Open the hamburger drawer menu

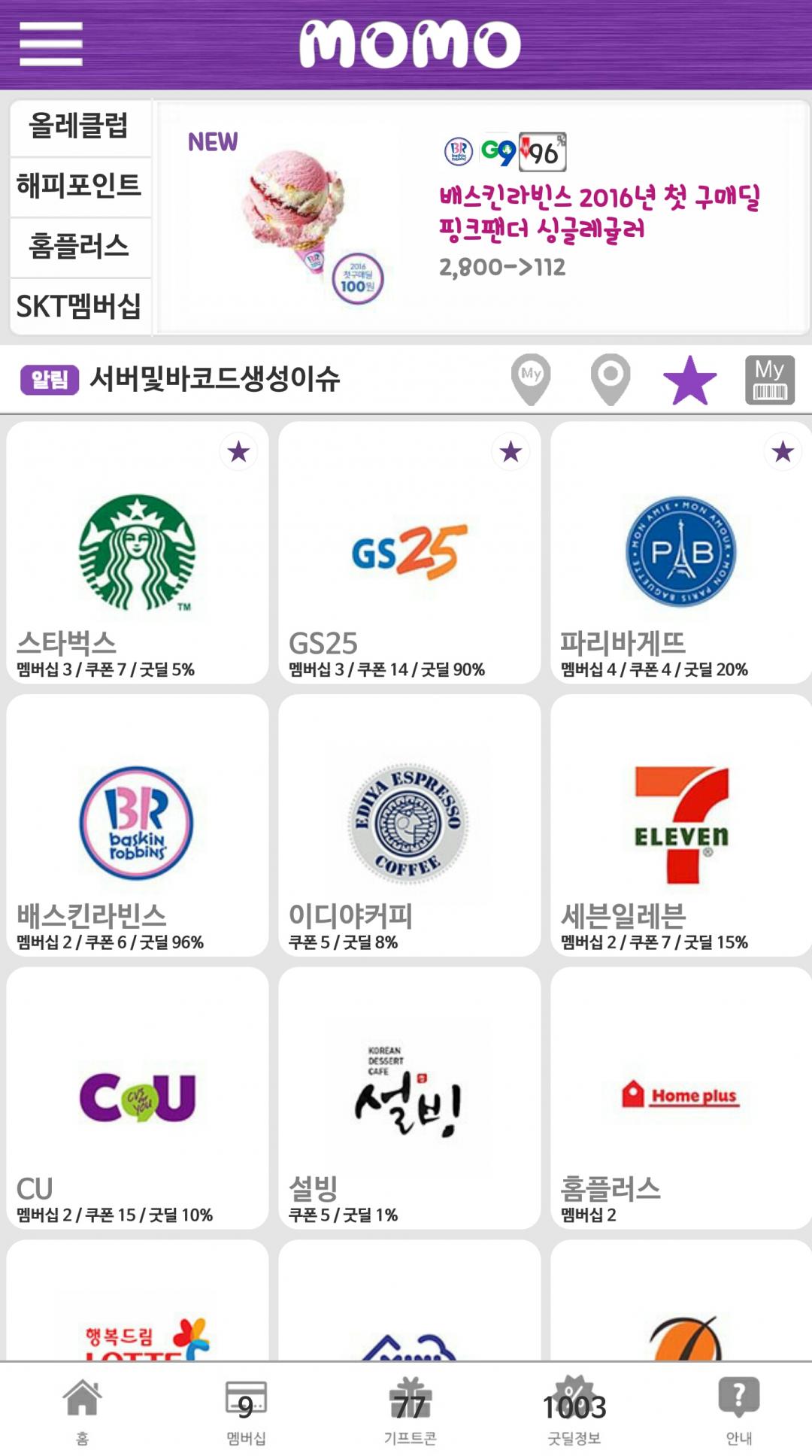50,44
